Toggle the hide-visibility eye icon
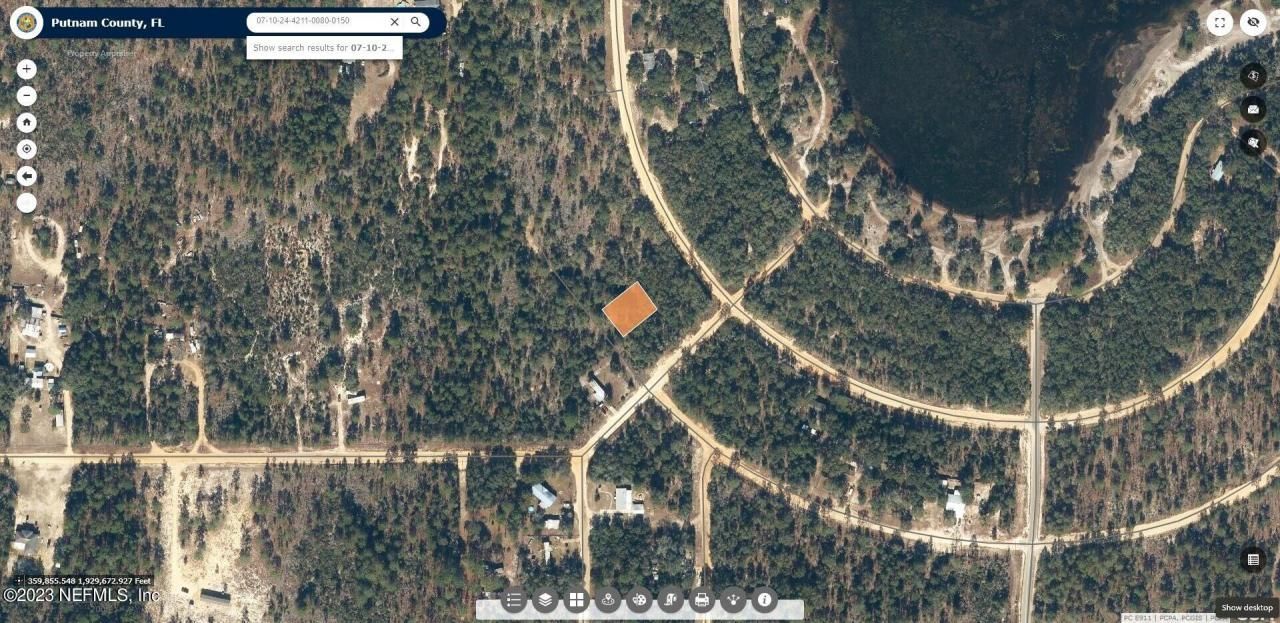The image size is (1280, 623). point(1253,23)
